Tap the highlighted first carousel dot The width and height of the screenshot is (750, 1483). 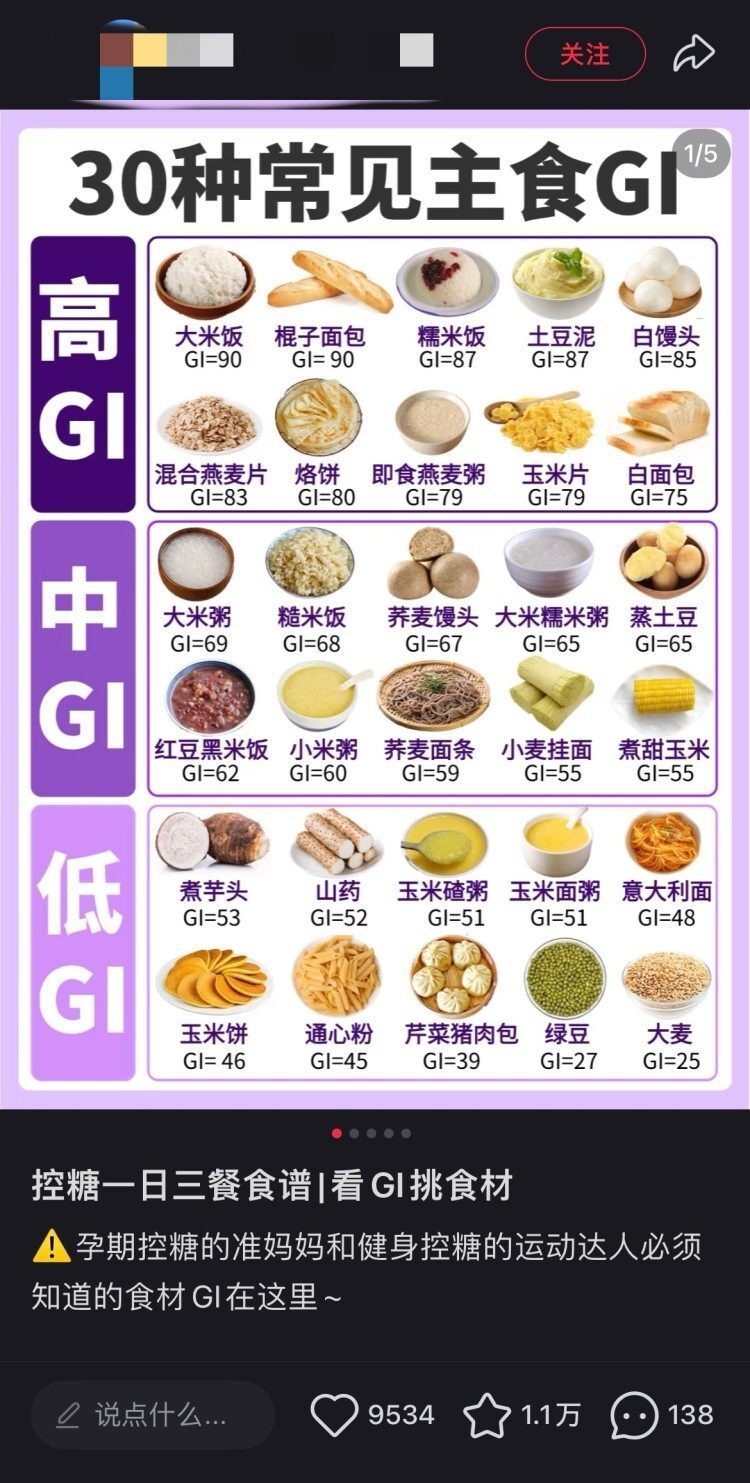pyautogui.click(x=337, y=1133)
